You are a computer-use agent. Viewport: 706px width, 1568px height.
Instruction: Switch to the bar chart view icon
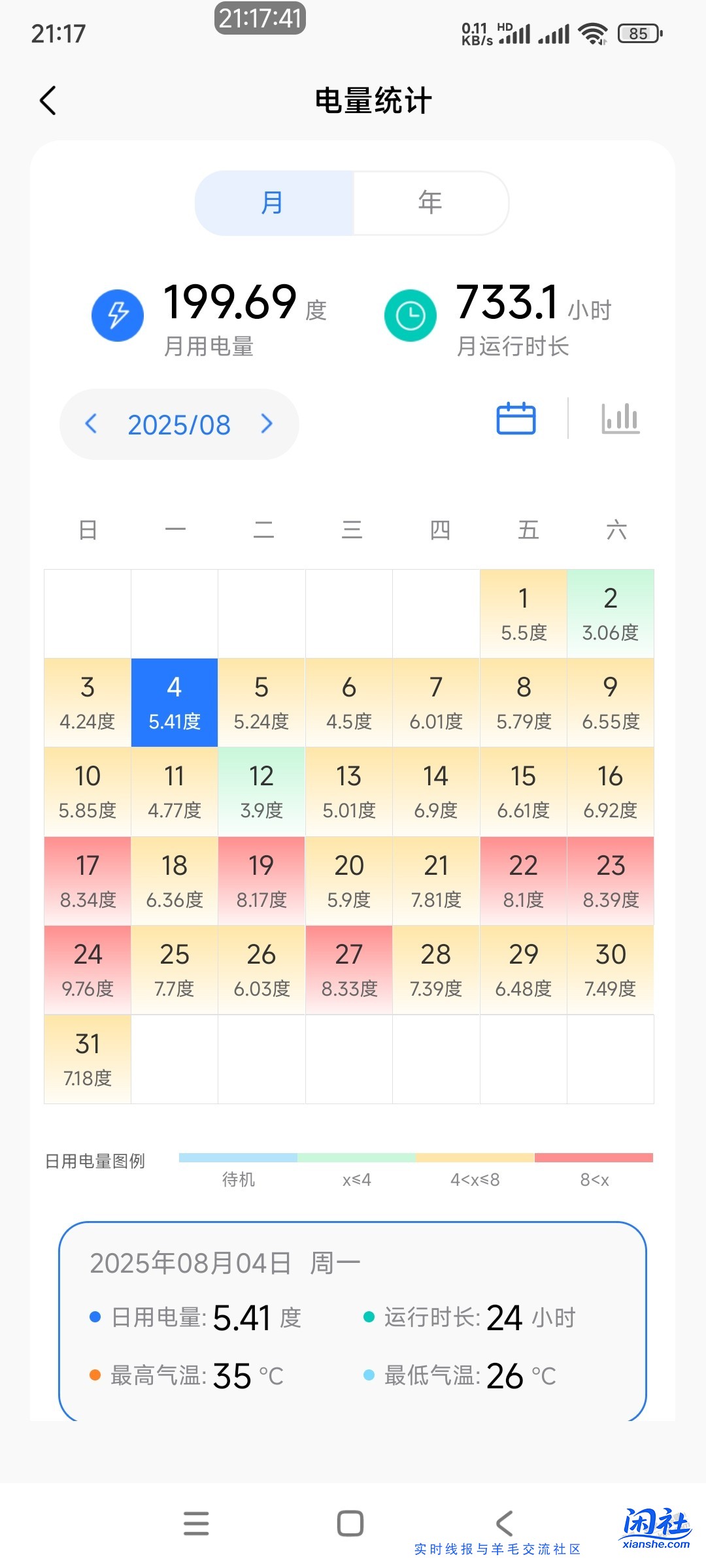click(x=620, y=419)
